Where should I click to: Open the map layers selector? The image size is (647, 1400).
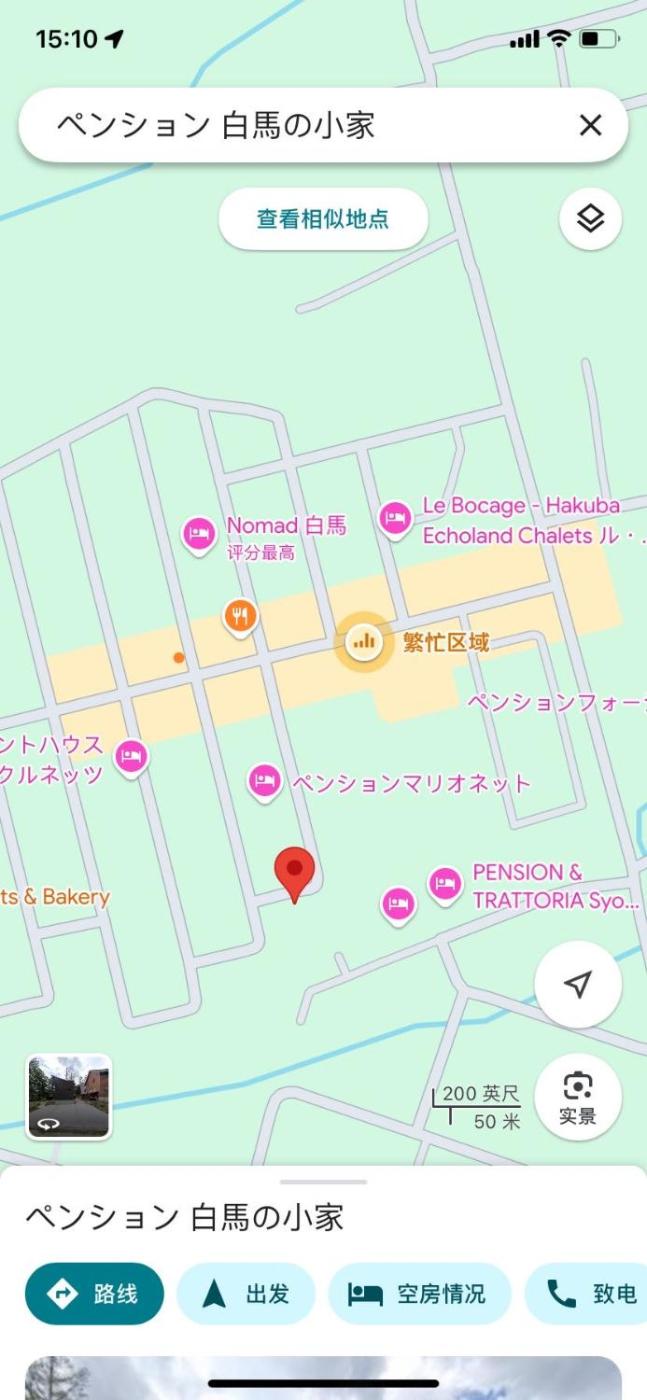pos(590,219)
